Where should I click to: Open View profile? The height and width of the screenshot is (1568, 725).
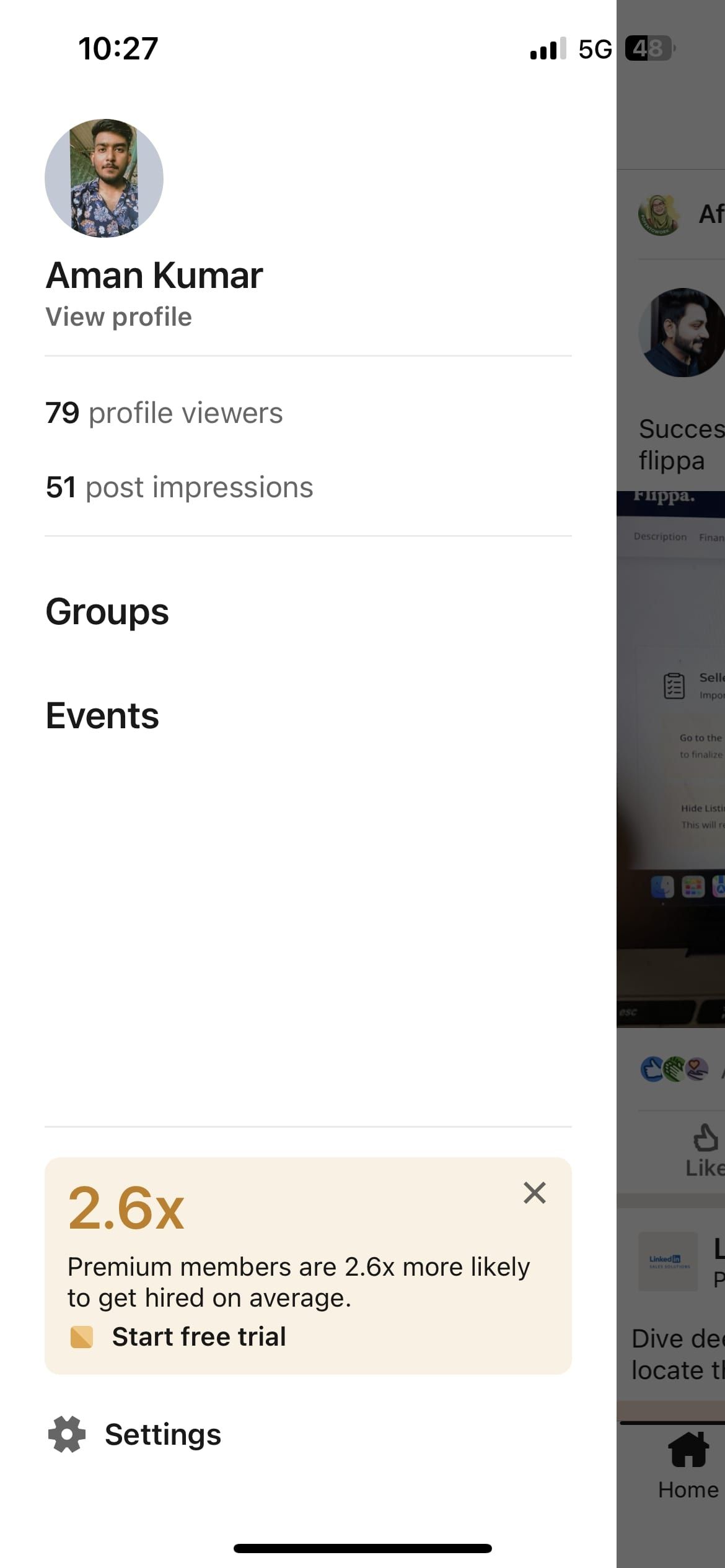tap(119, 316)
